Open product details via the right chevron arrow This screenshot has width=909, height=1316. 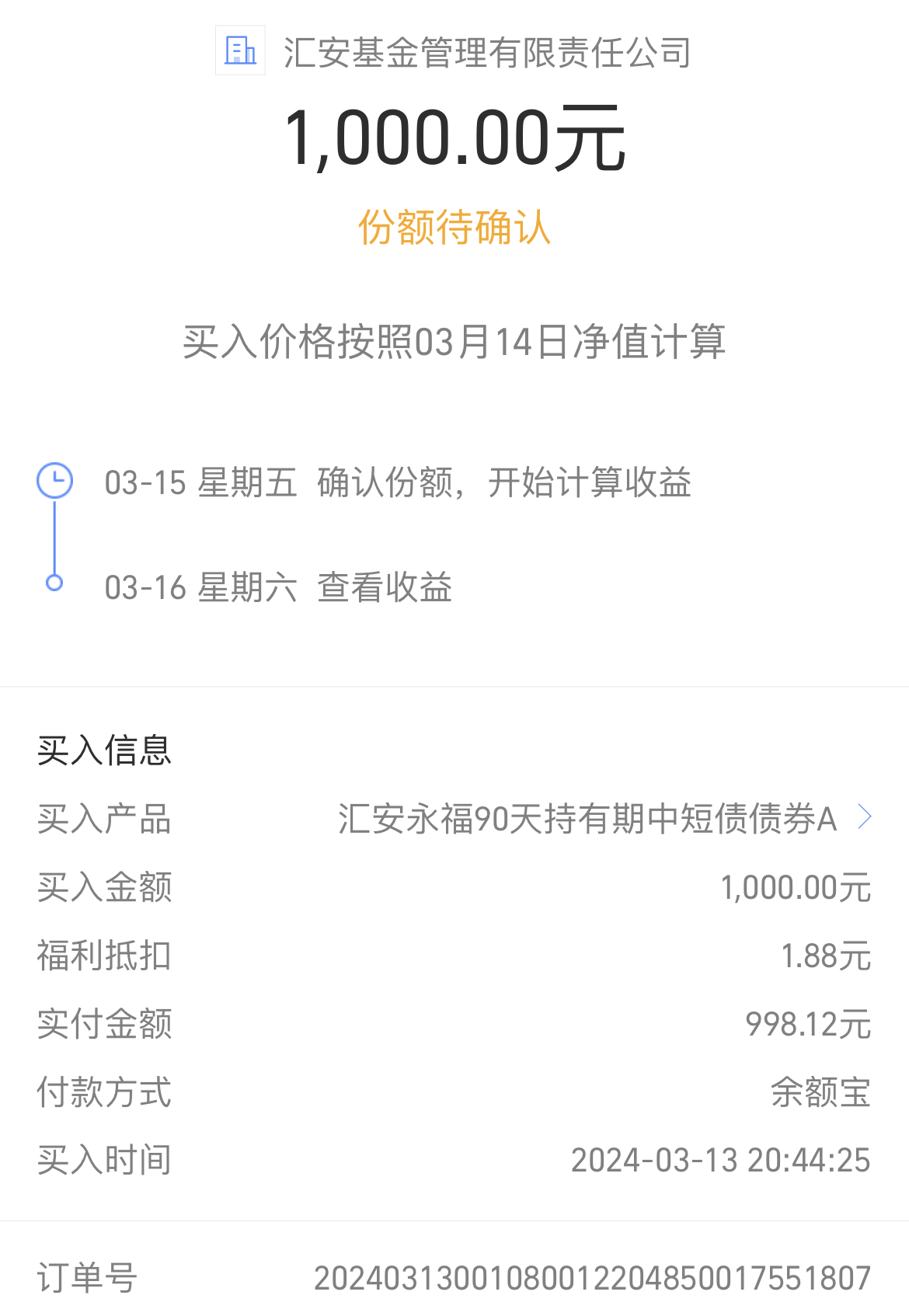pos(865,816)
